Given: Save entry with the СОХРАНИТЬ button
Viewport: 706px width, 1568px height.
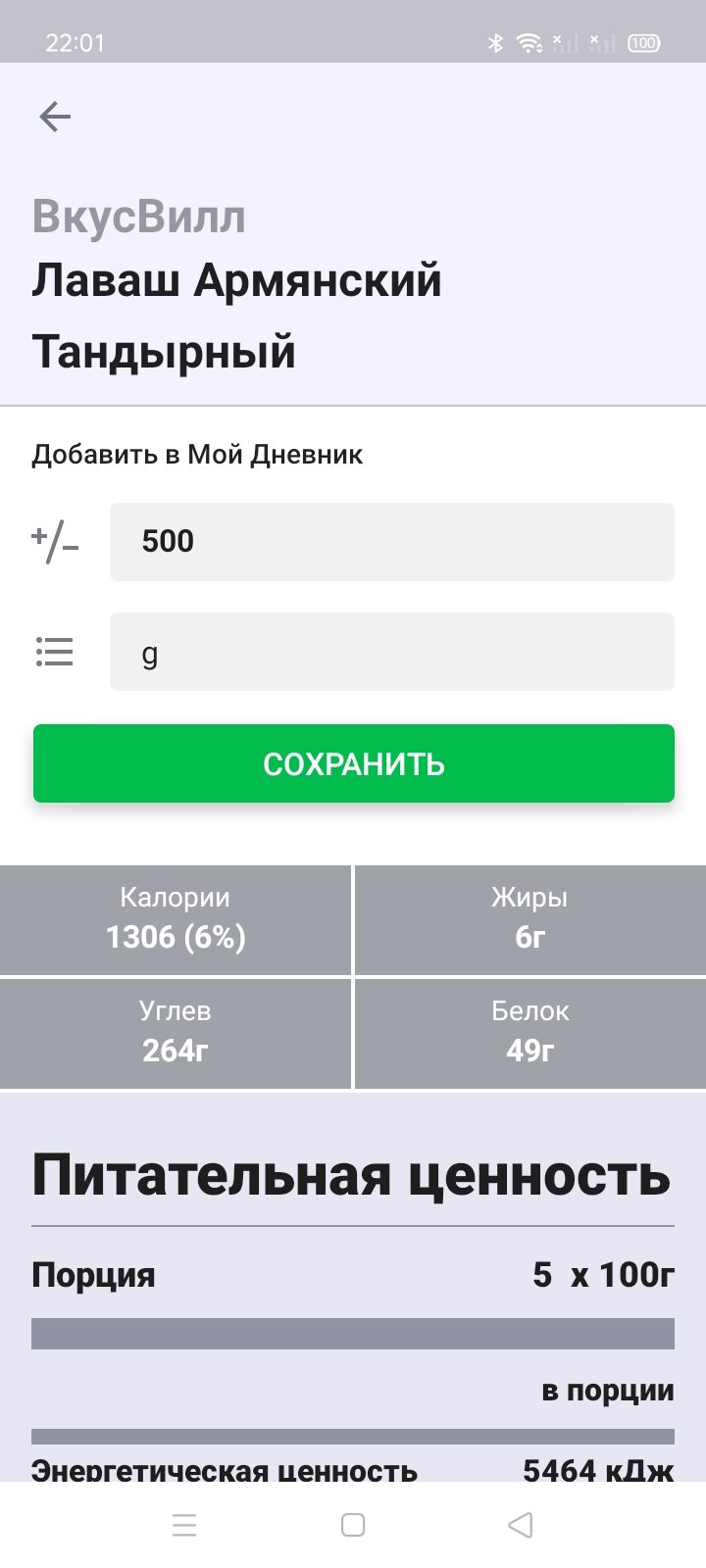Looking at the screenshot, I should click(x=353, y=763).
